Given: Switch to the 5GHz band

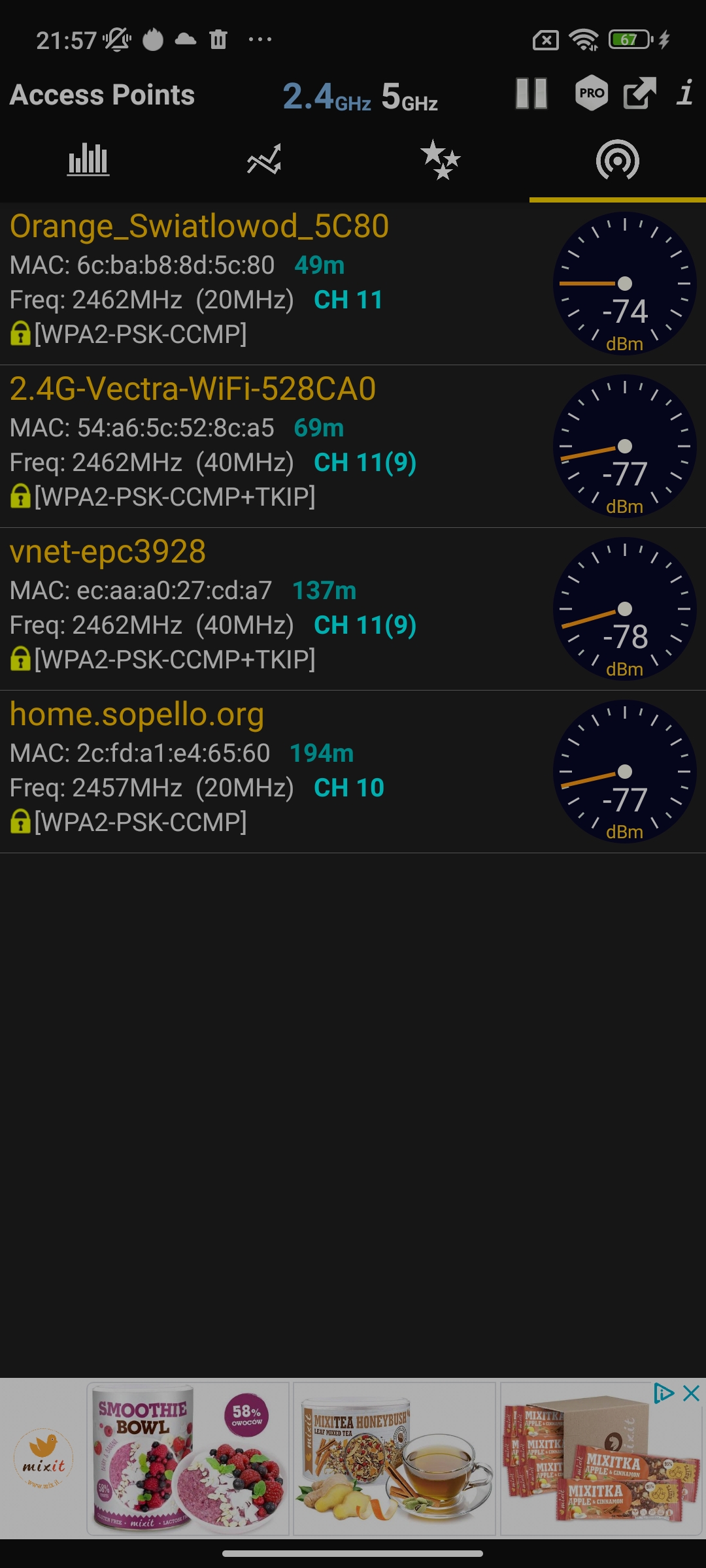Looking at the screenshot, I should 410,96.
